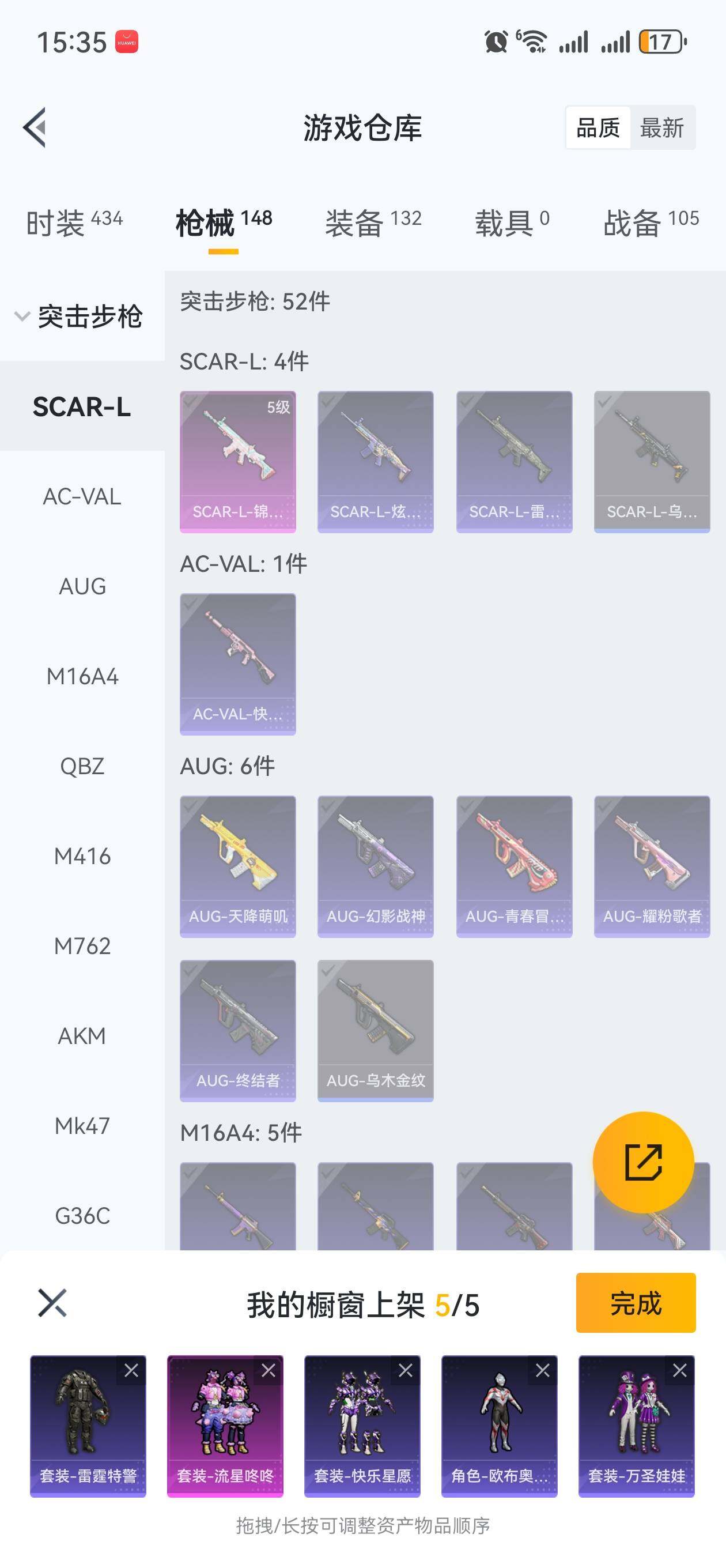Remove 套装-雷霆特警 from the showcase
Viewport: 726px width, 1568px height.
131,1370
